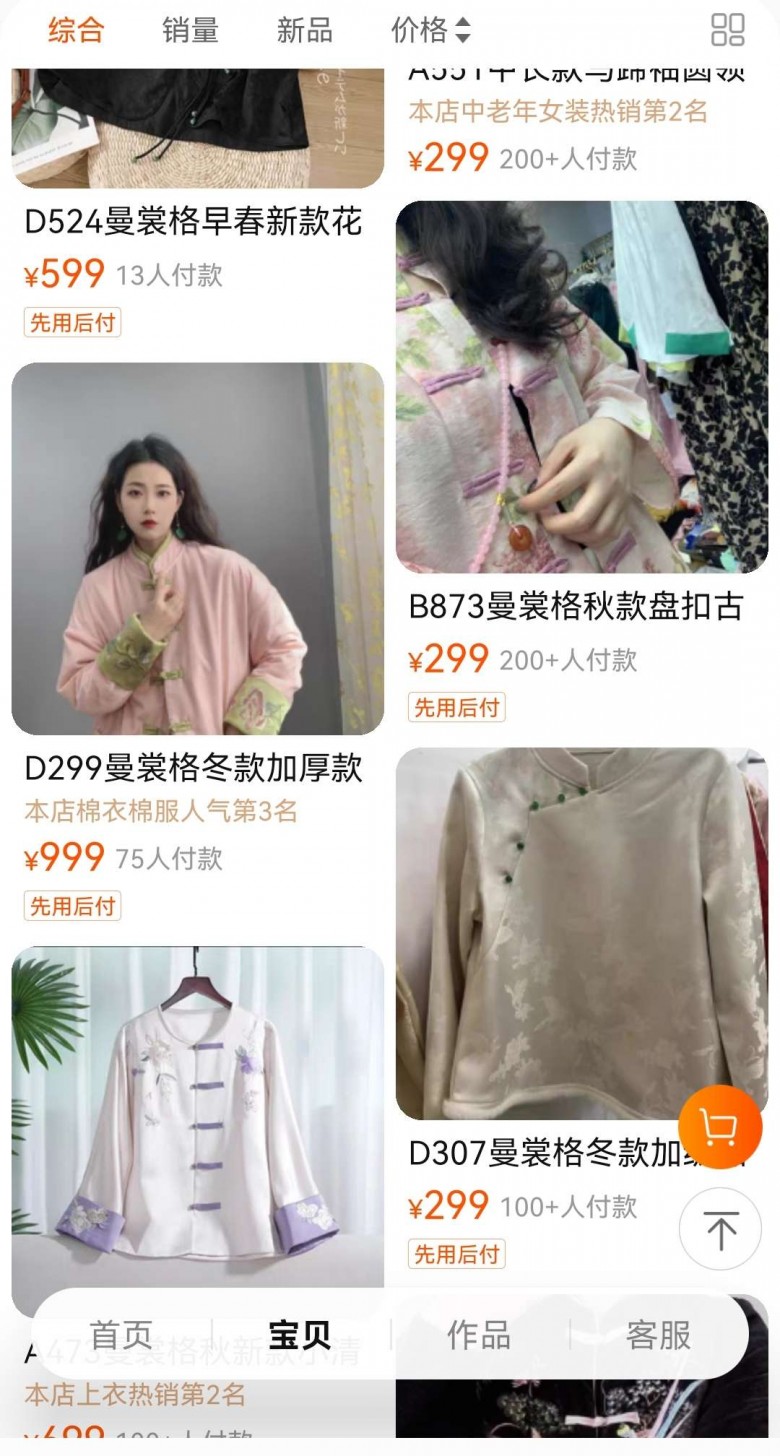Go to the shop 首页 tab
The width and height of the screenshot is (780, 1456).
tap(121, 1335)
